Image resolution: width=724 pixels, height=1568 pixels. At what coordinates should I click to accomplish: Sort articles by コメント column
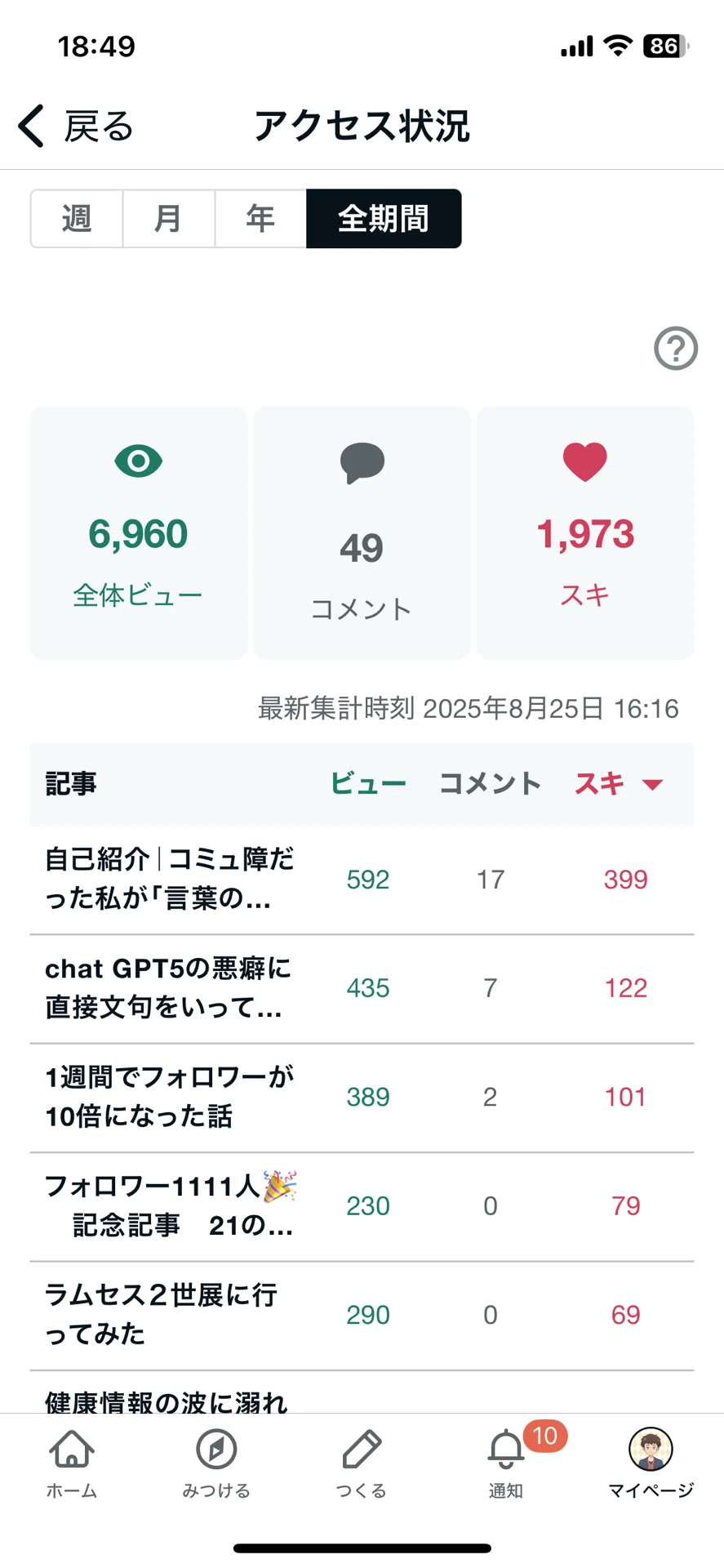coord(490,784)
